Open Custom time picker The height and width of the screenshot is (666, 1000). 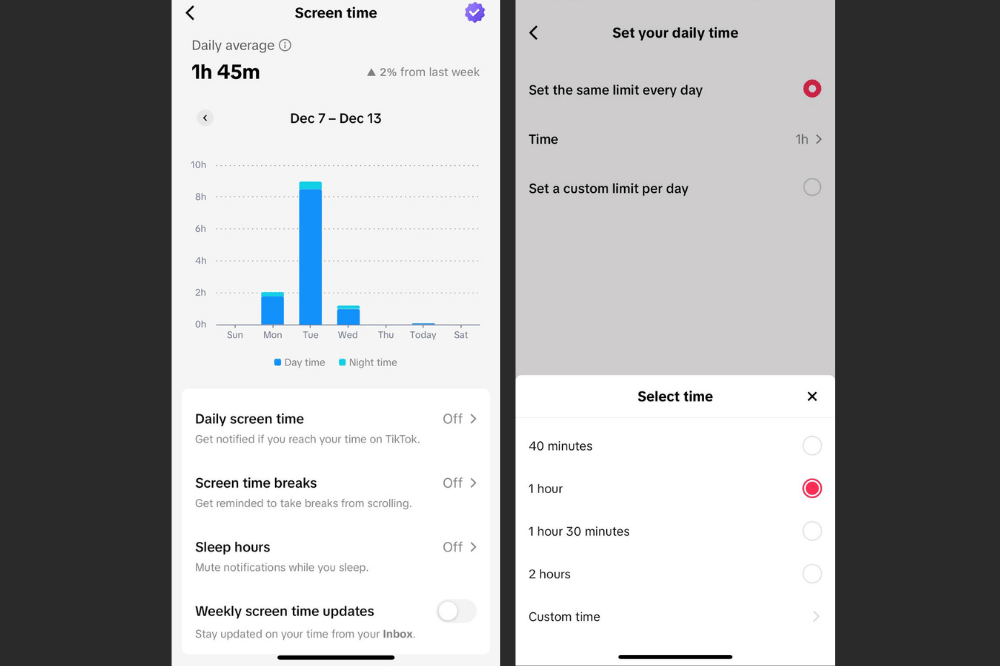pos(675,617)
